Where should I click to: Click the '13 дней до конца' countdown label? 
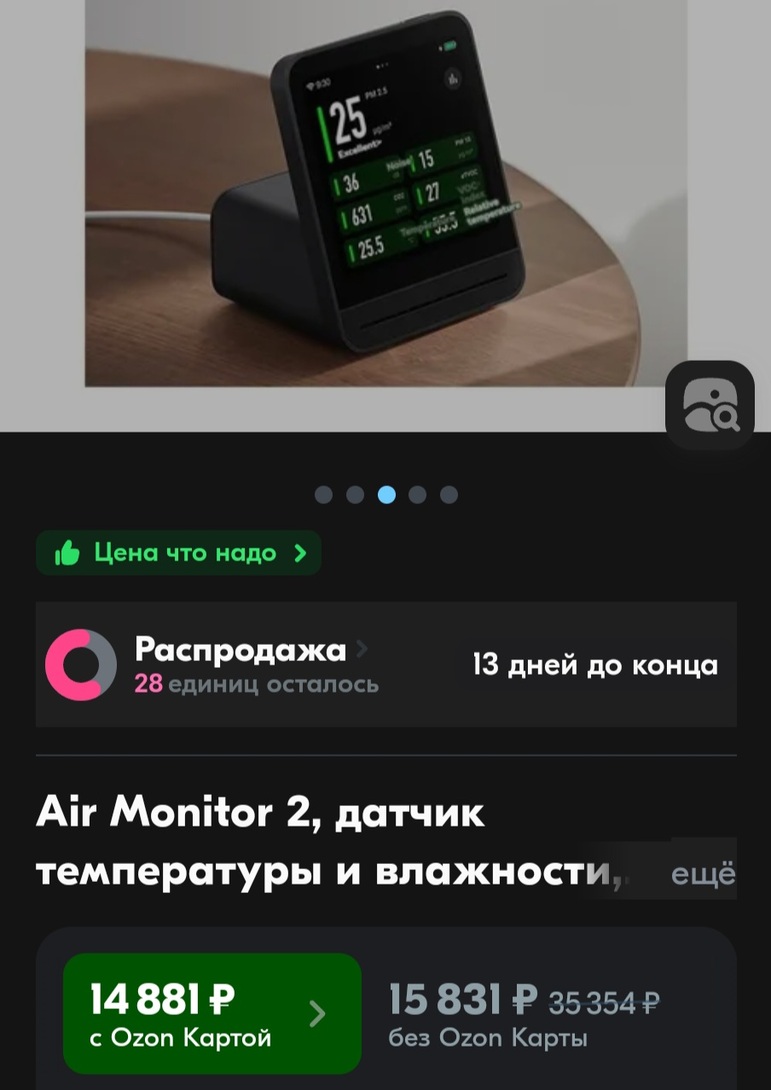[x=593, y=664]
